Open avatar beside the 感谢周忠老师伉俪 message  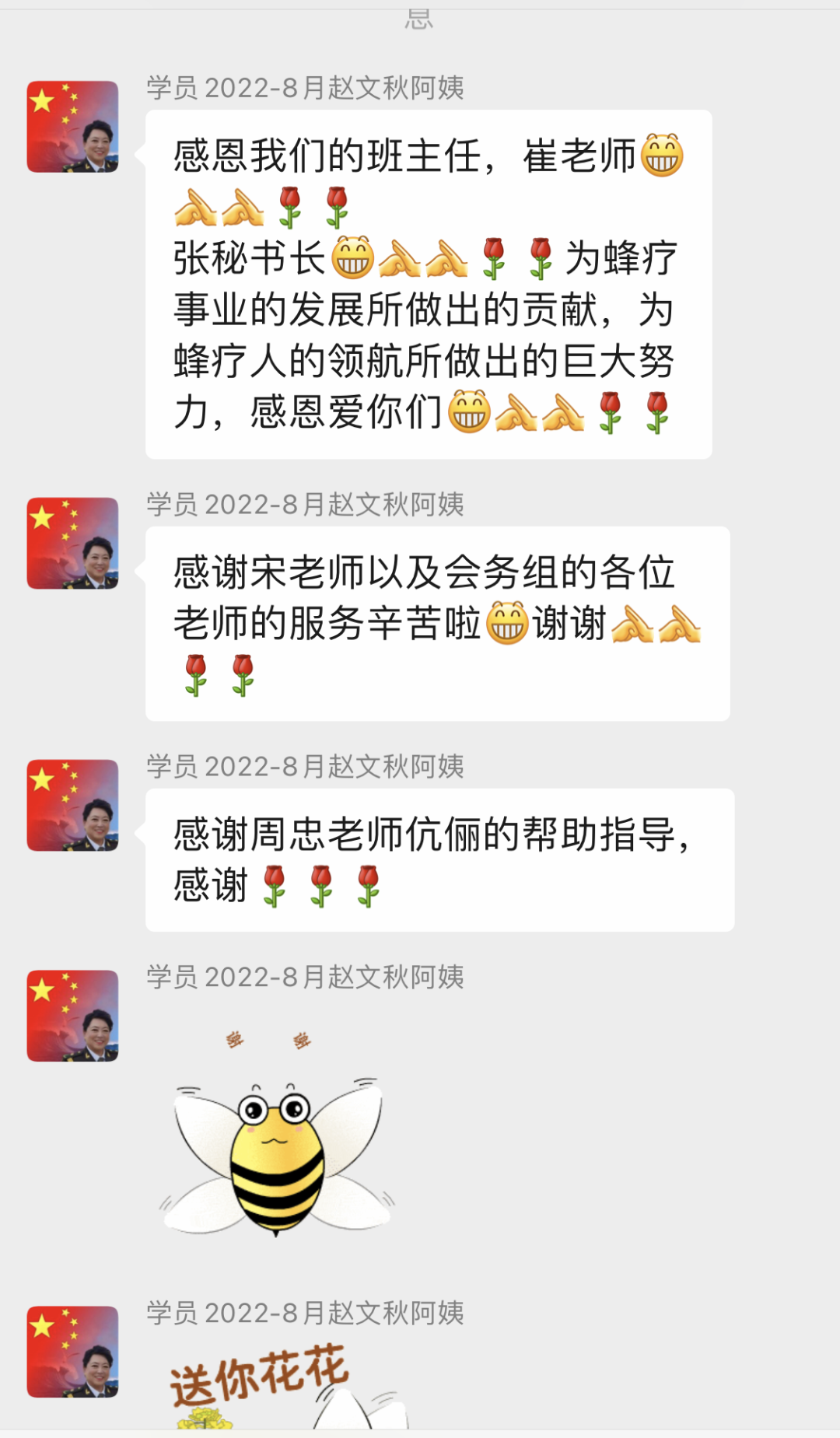click(72, 805)
